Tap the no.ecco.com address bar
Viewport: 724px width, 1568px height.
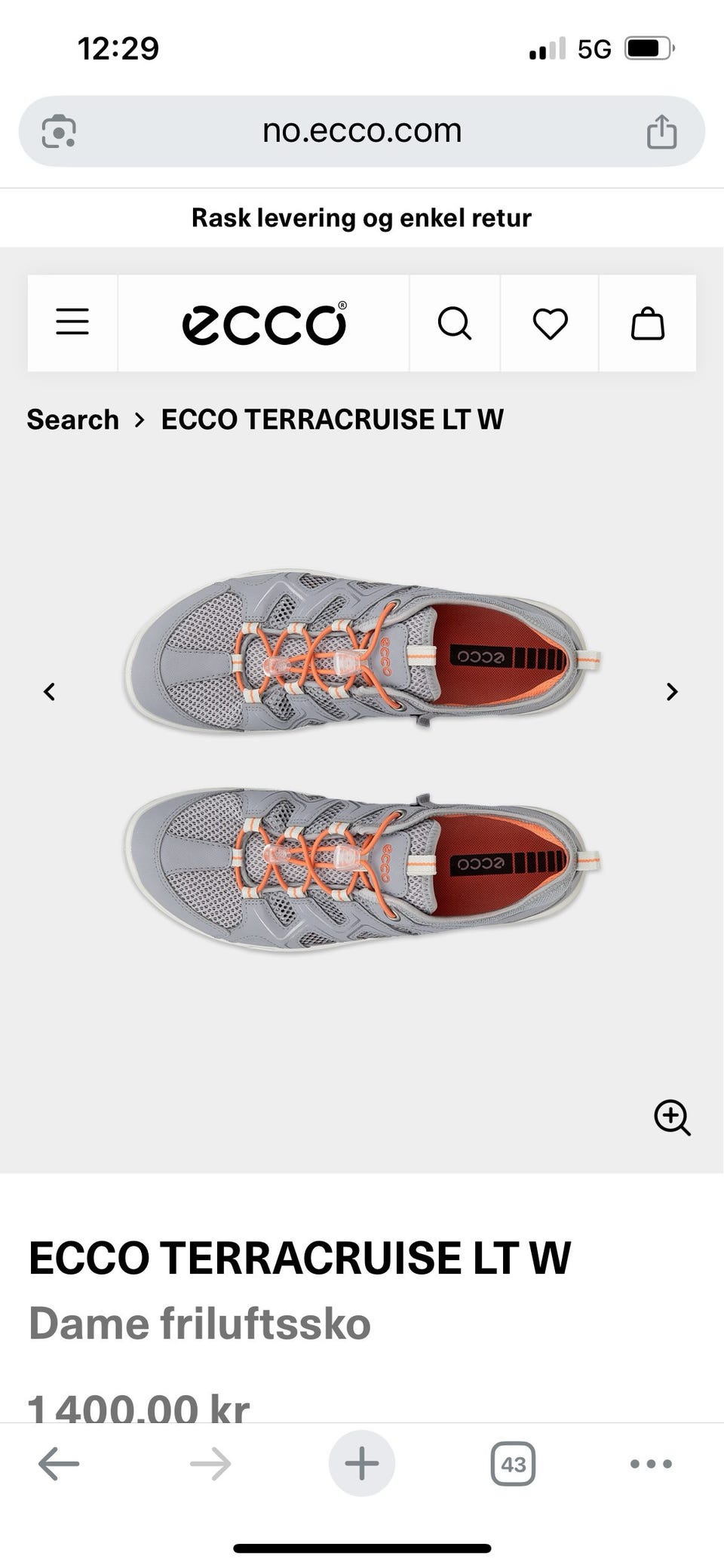(x=362, y=131)
